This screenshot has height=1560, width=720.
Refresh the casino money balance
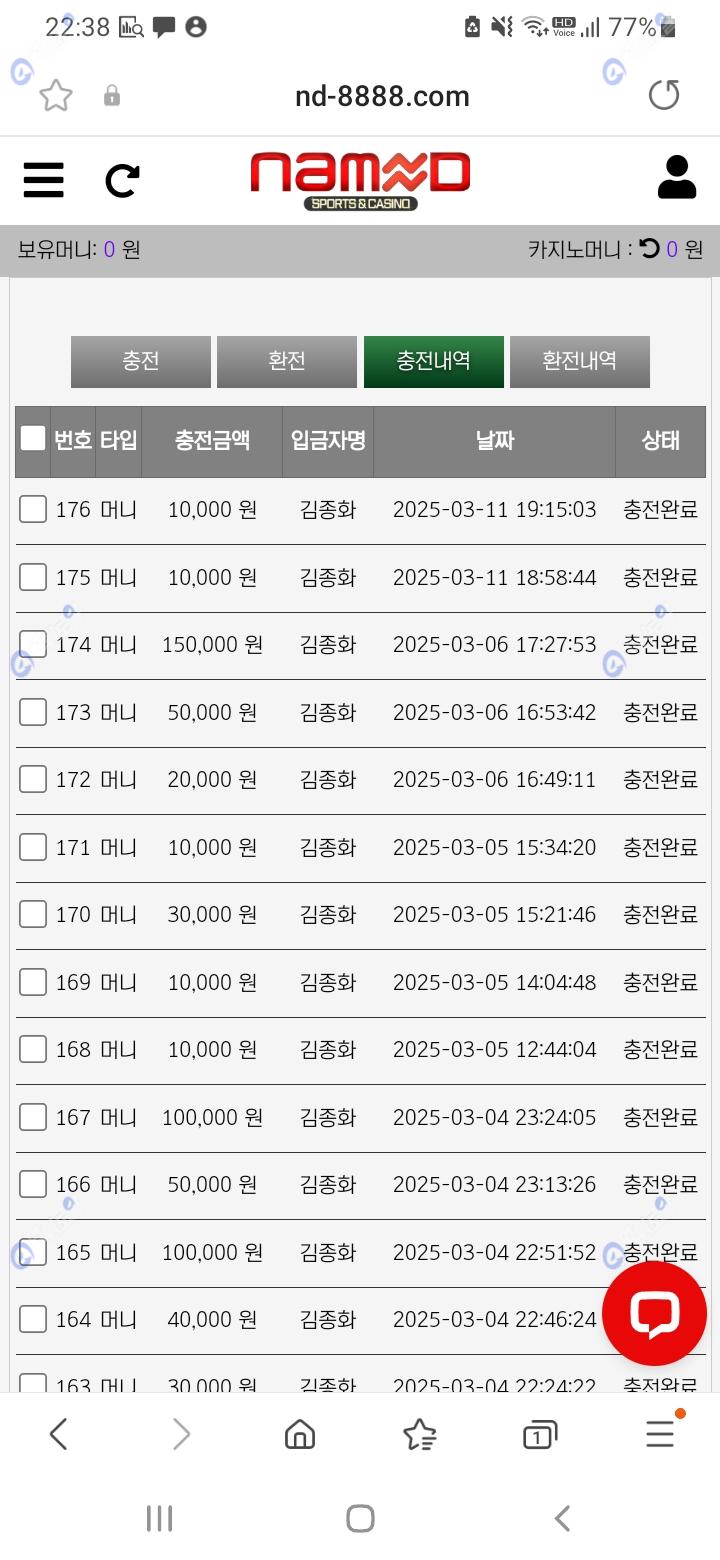(650, 248)
